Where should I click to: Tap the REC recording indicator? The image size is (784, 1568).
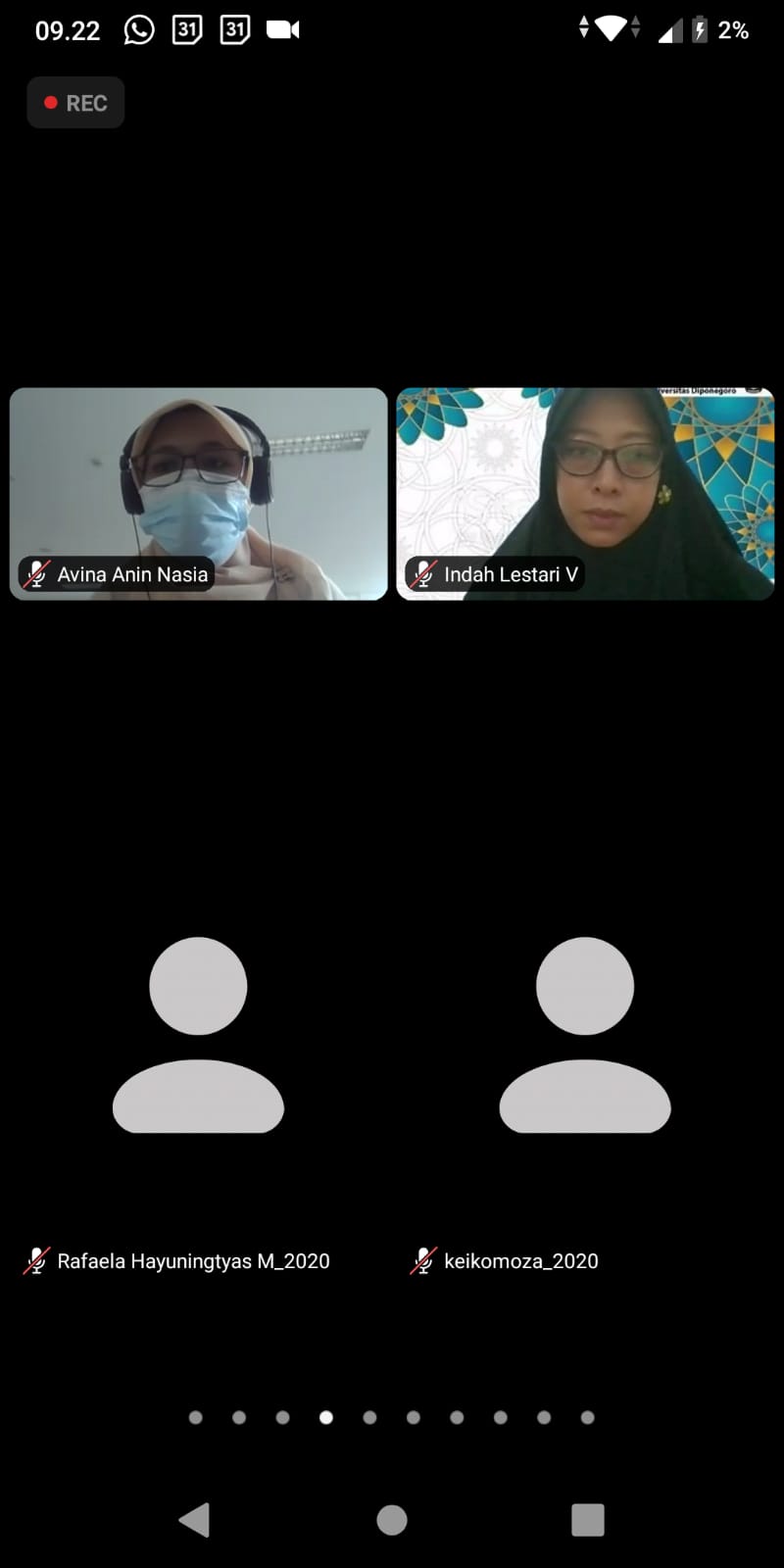coord(75,103)
